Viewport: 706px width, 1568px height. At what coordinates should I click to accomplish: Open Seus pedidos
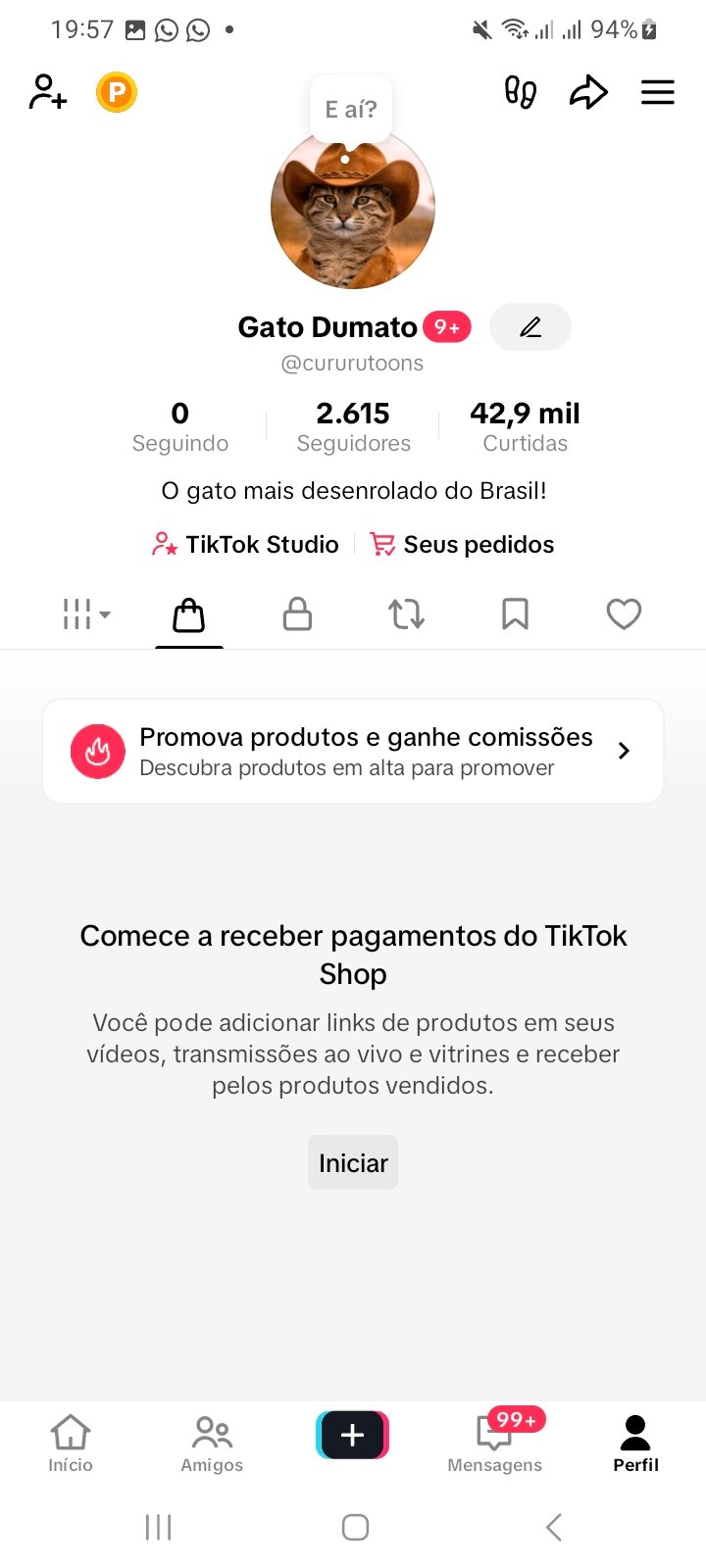pos(462,544)
